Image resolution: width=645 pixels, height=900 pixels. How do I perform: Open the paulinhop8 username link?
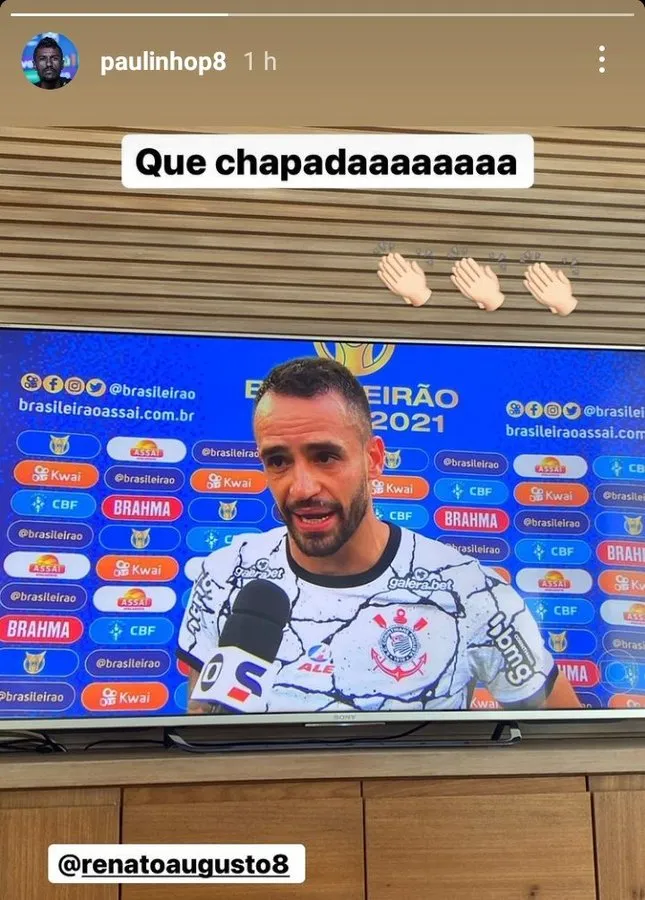point(163,62)
